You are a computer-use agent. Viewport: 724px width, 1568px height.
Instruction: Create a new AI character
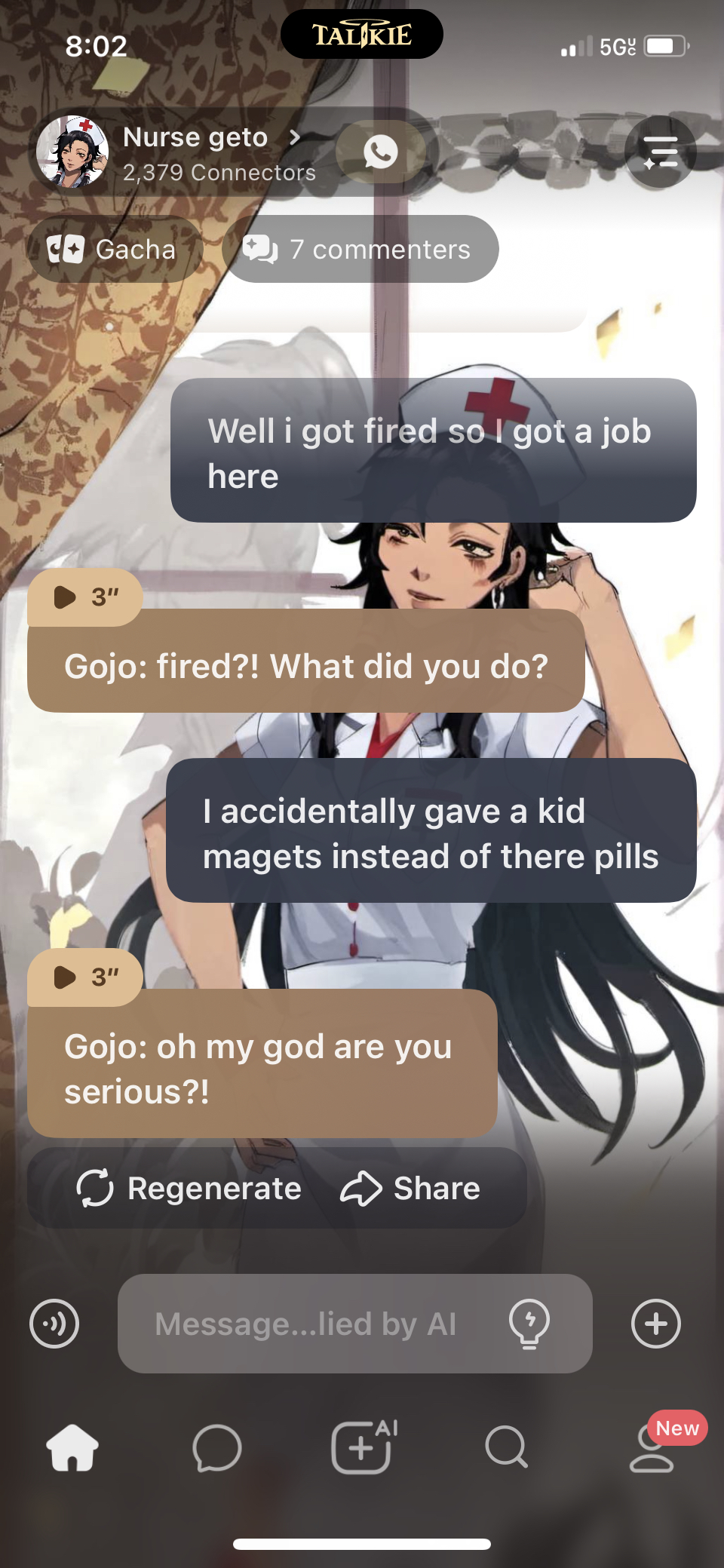tap(363, 1447)
